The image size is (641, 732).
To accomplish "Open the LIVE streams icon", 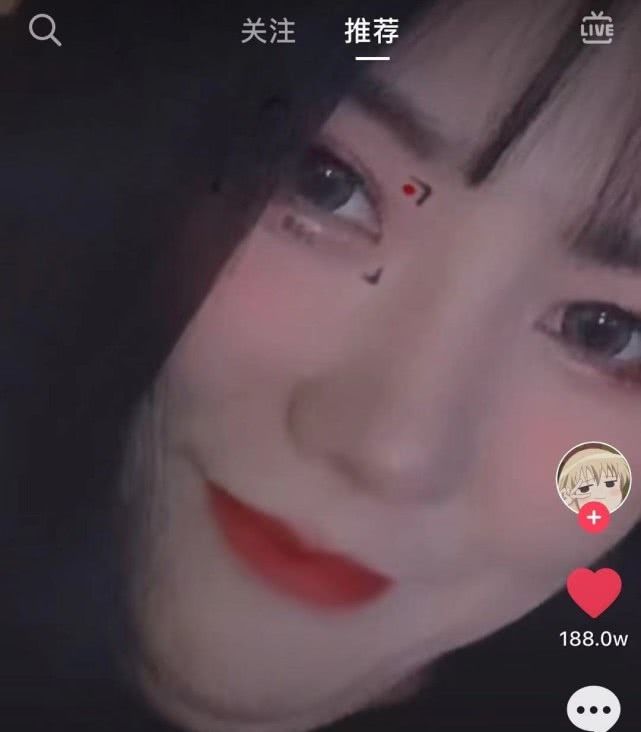I will (597, 29).
